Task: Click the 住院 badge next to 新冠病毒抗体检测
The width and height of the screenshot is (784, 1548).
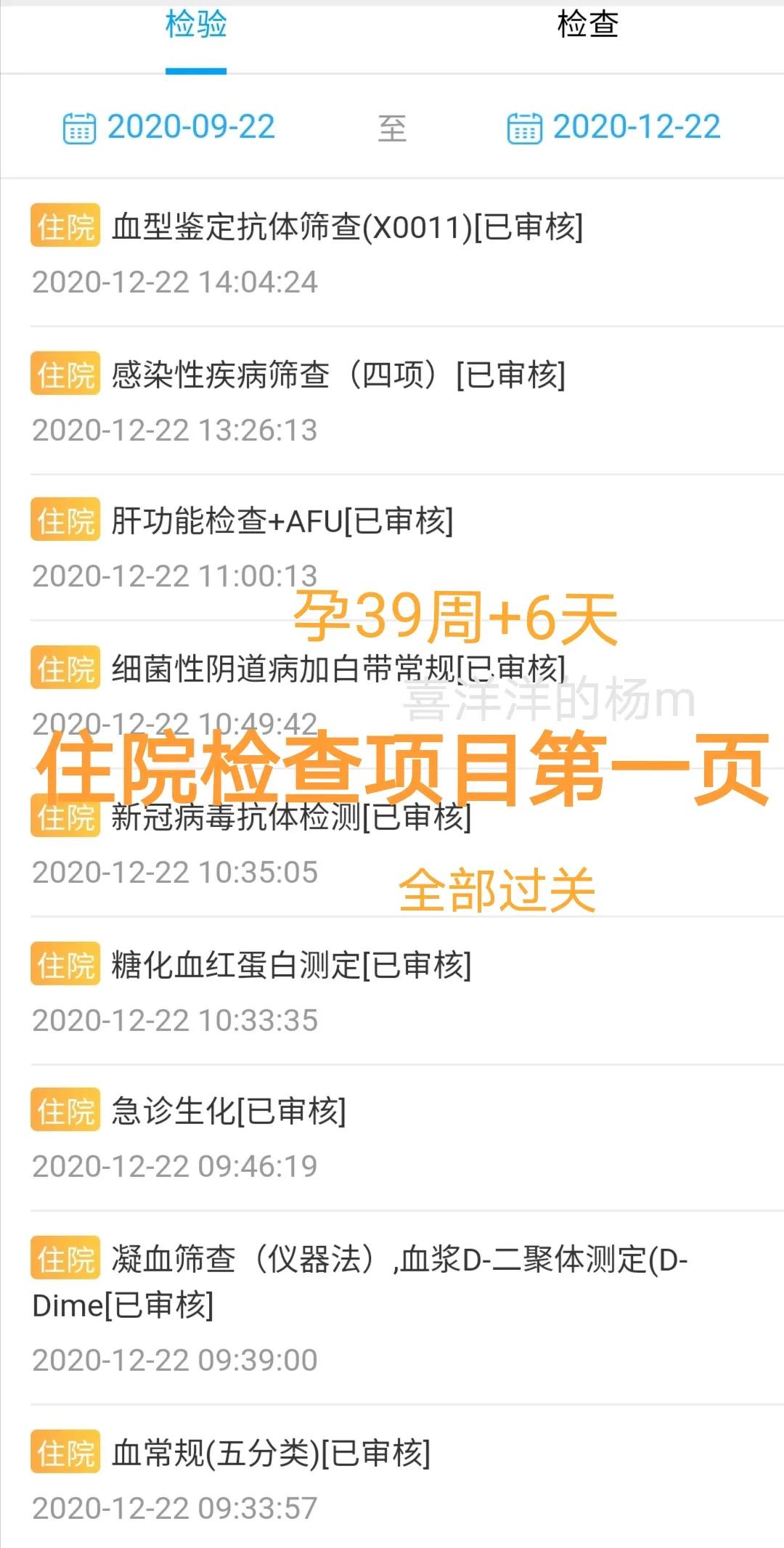Action: pos(64,818)
